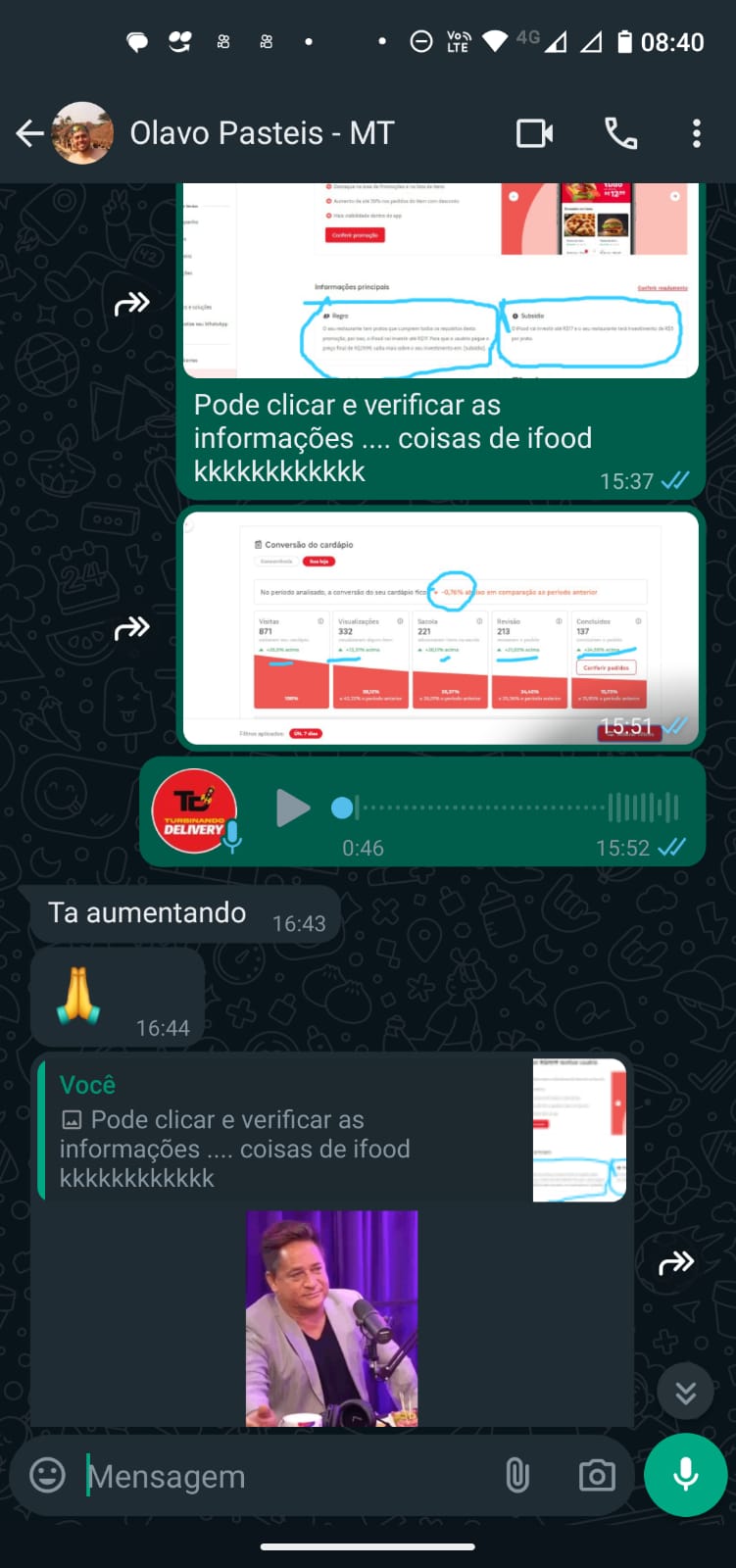Screen dimensions: 736x1568
Task: Open the camera from the message bar
Action: (x=596, y=1475)
